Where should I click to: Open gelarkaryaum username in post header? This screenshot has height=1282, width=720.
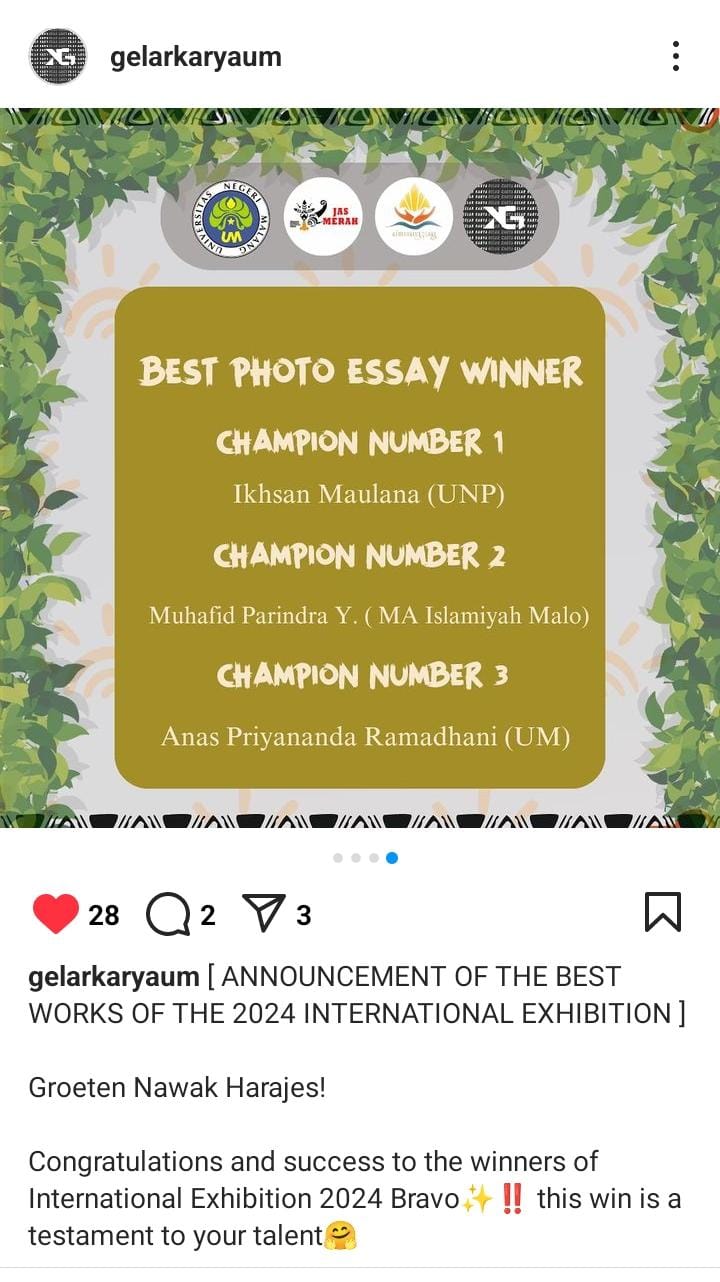point(195,57)
